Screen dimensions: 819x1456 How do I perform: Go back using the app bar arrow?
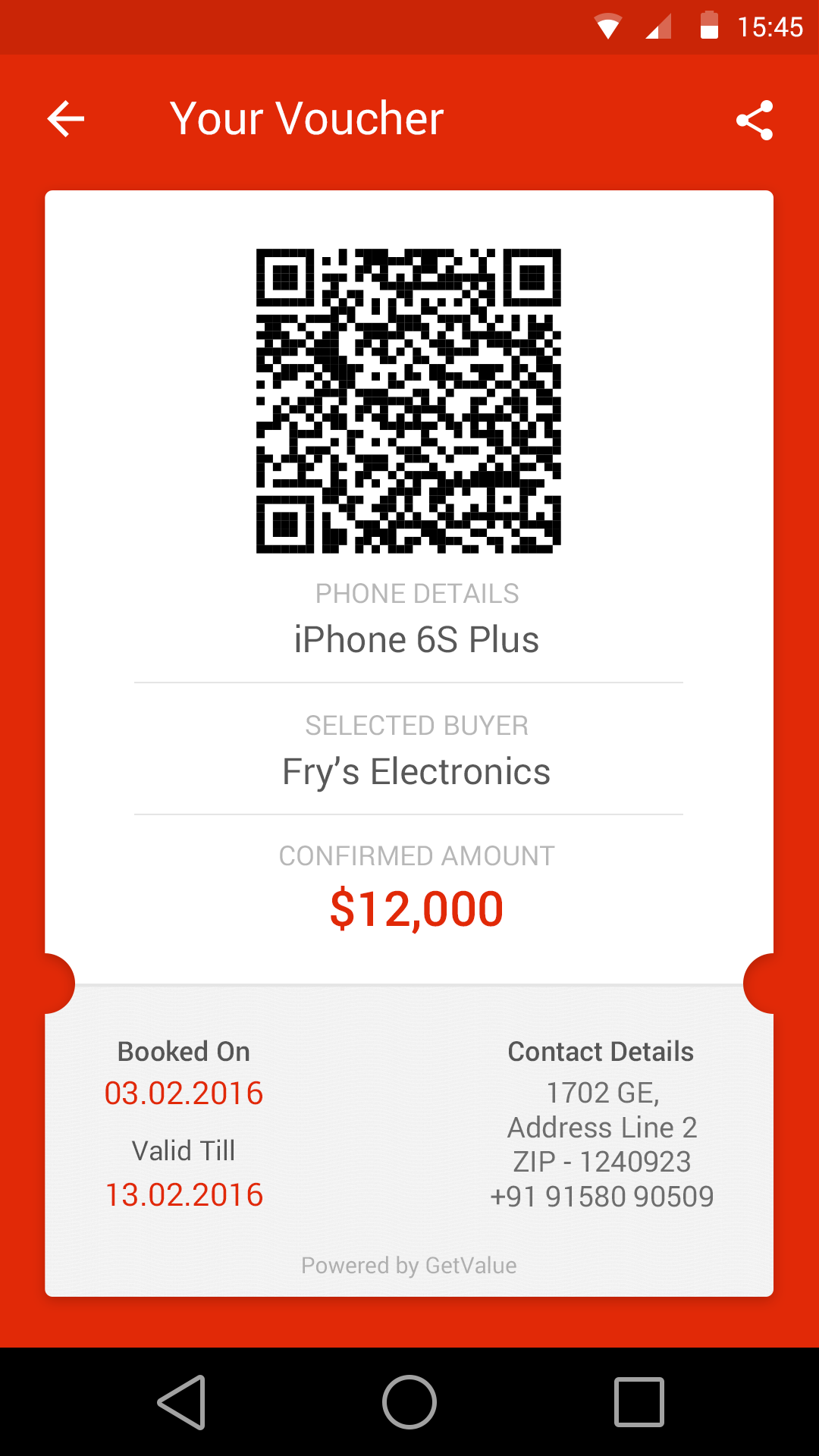pos(66,119)
